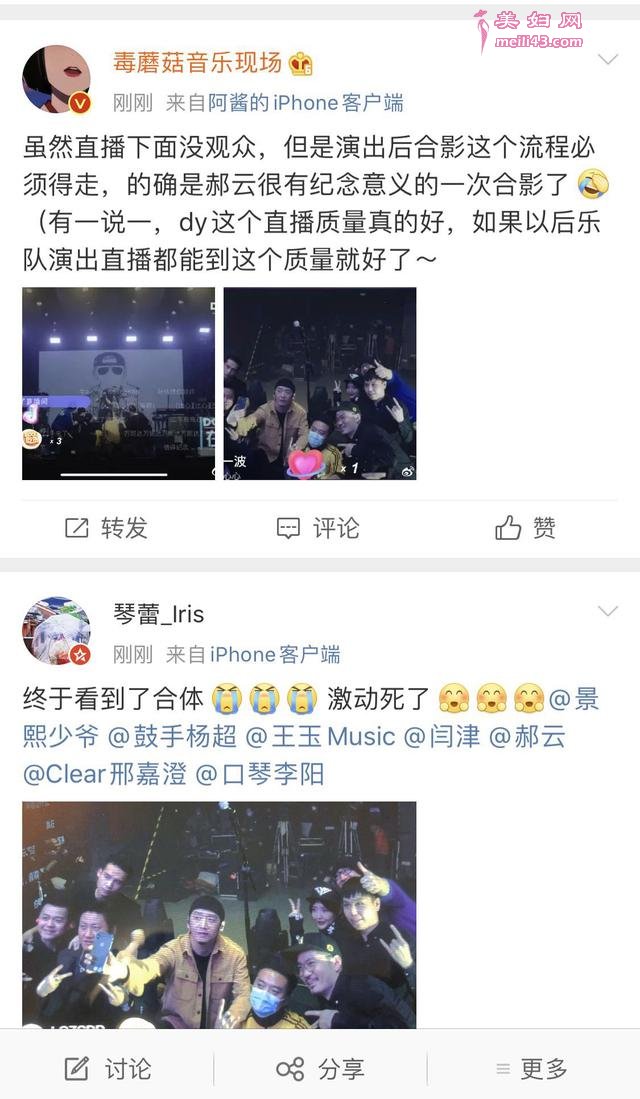Open 讨论 in bottom bar

(x=108, y=1069)
